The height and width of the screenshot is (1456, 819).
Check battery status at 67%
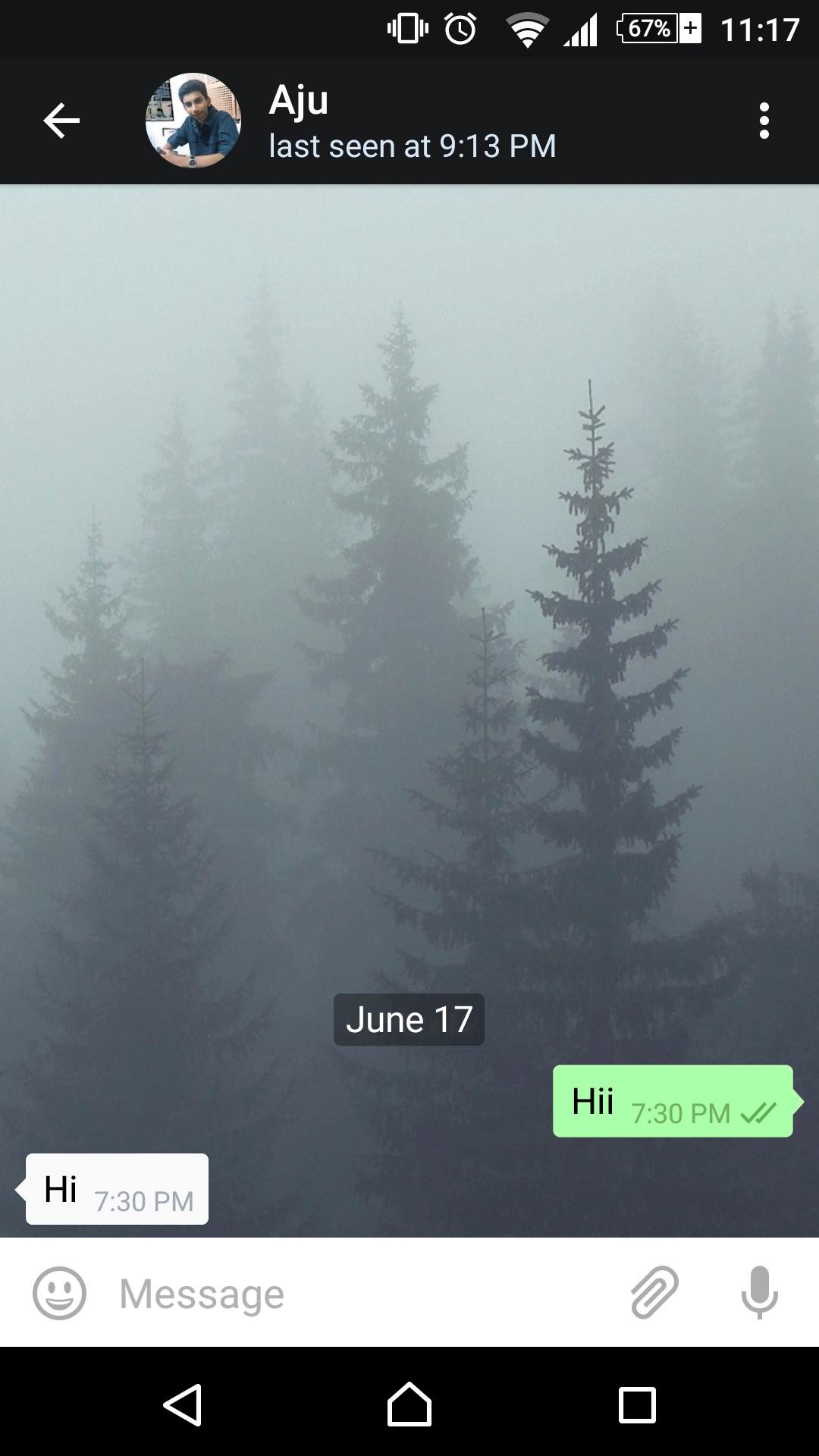(648, 29)
